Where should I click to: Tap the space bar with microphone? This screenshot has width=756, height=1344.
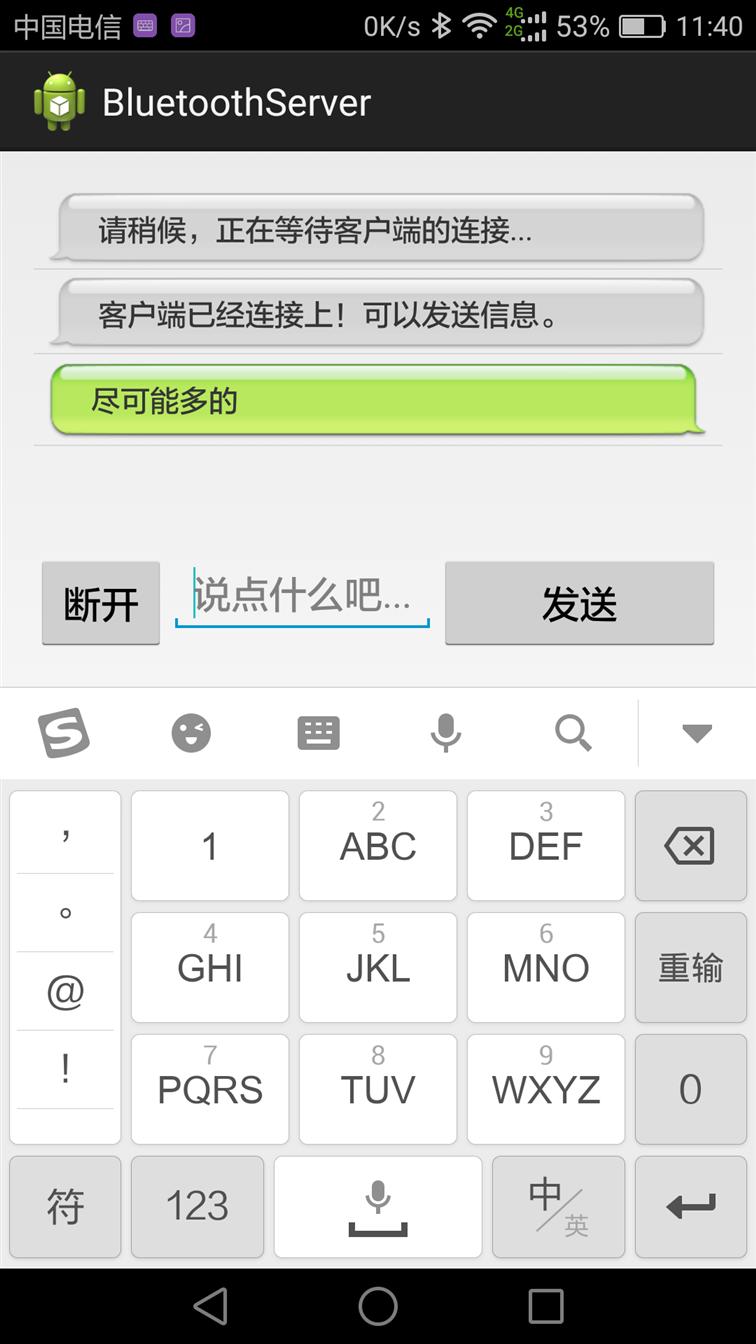[x=378, y=1207]
